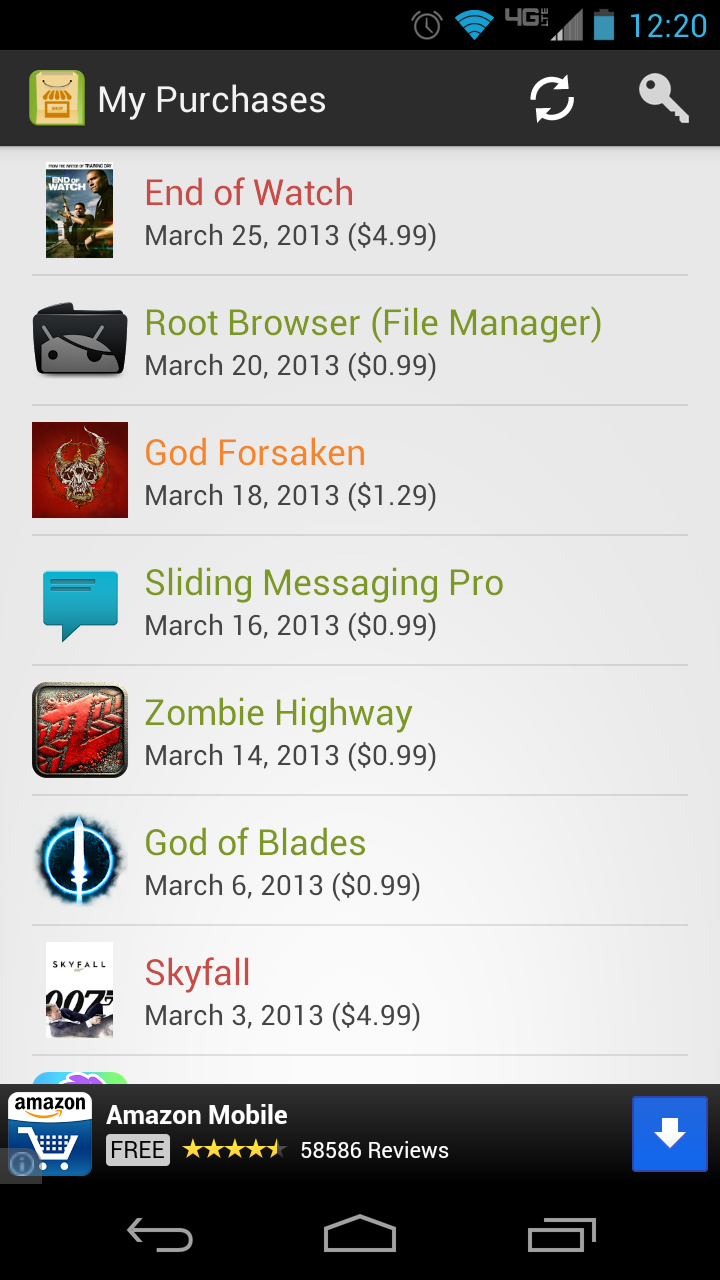
Task: Select the God Forsaken purchase
Action: pyautogui.click(x=360, y=471)
